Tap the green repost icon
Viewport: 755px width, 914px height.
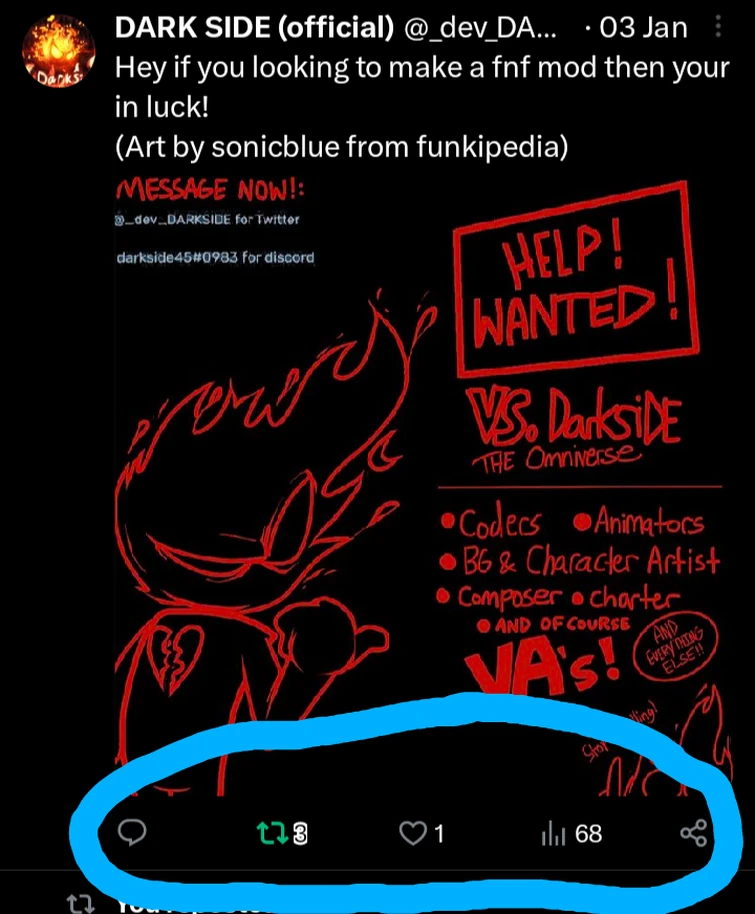click(x=268, y=832)
